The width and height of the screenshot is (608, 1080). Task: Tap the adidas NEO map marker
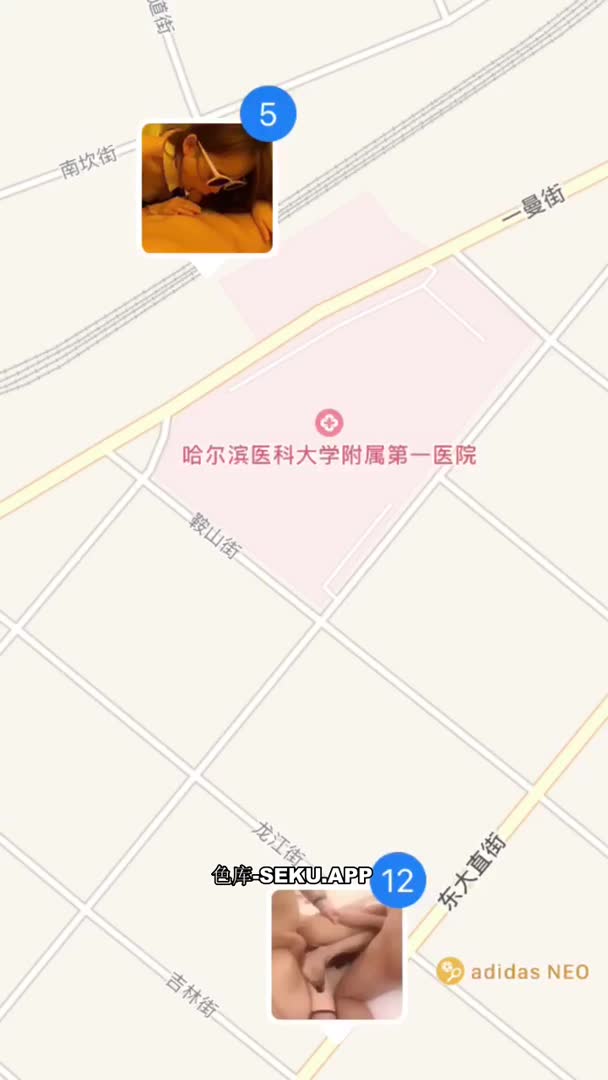coord(450,970)
